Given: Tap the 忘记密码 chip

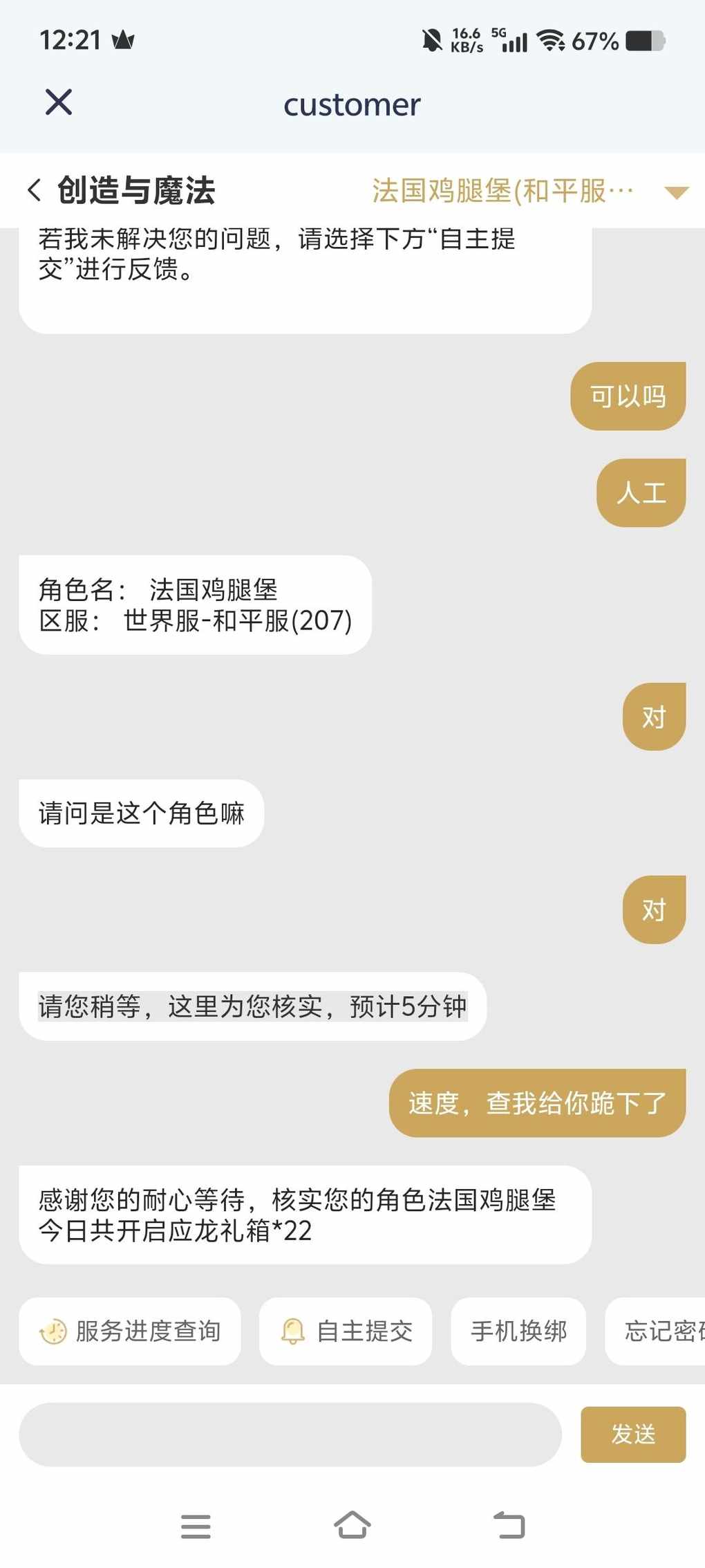Looking at the screenshot, I should (x=655, y=1331).
